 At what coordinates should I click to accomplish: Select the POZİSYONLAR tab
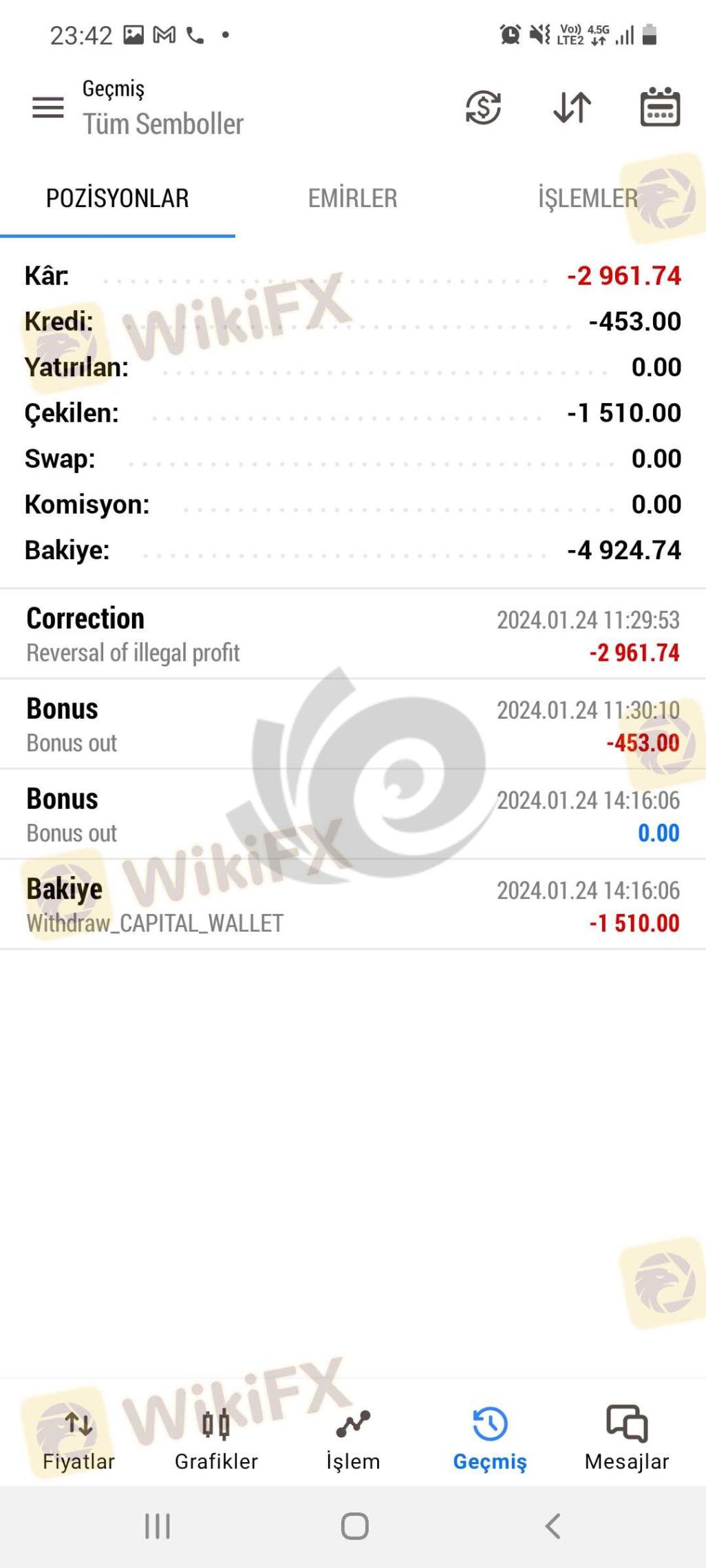click(118, 199)
